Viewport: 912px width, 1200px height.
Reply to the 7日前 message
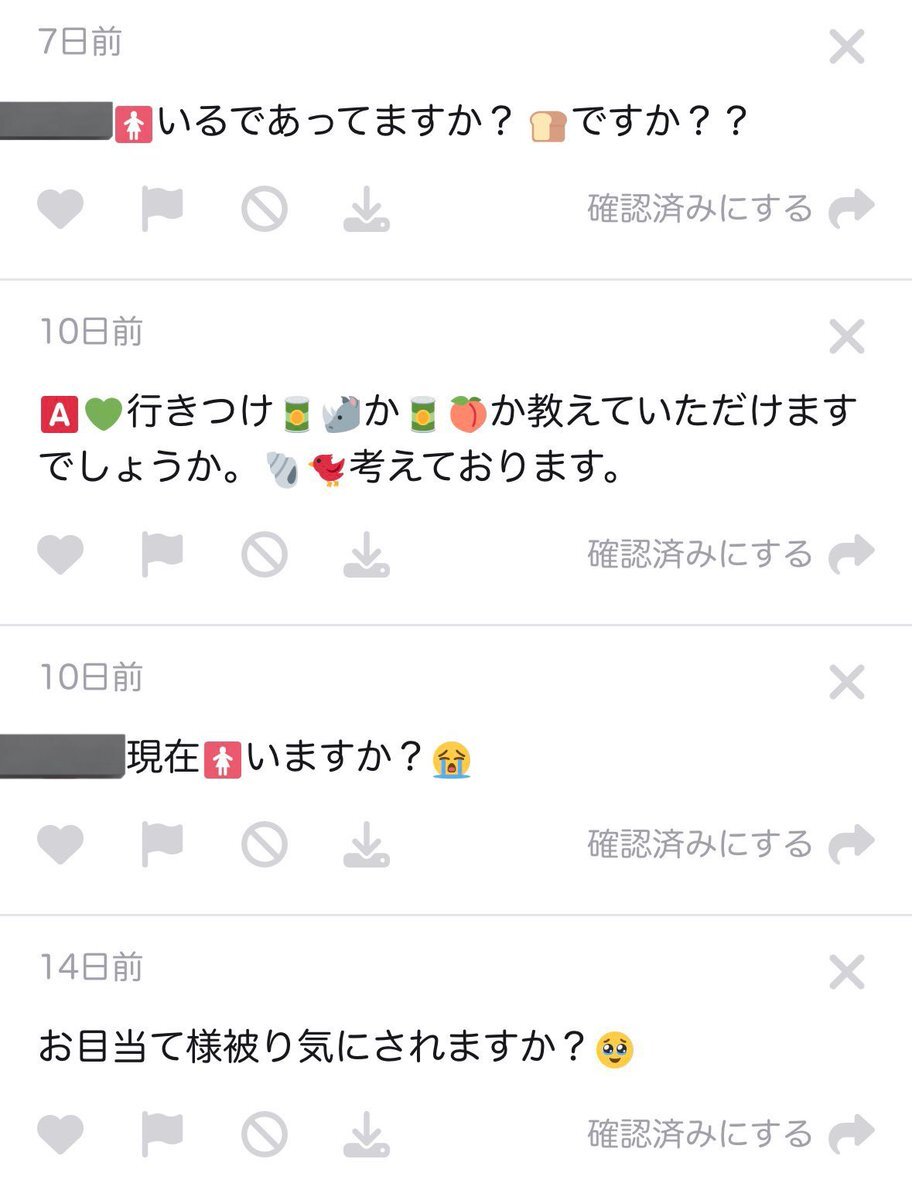(x=852, y=209)
